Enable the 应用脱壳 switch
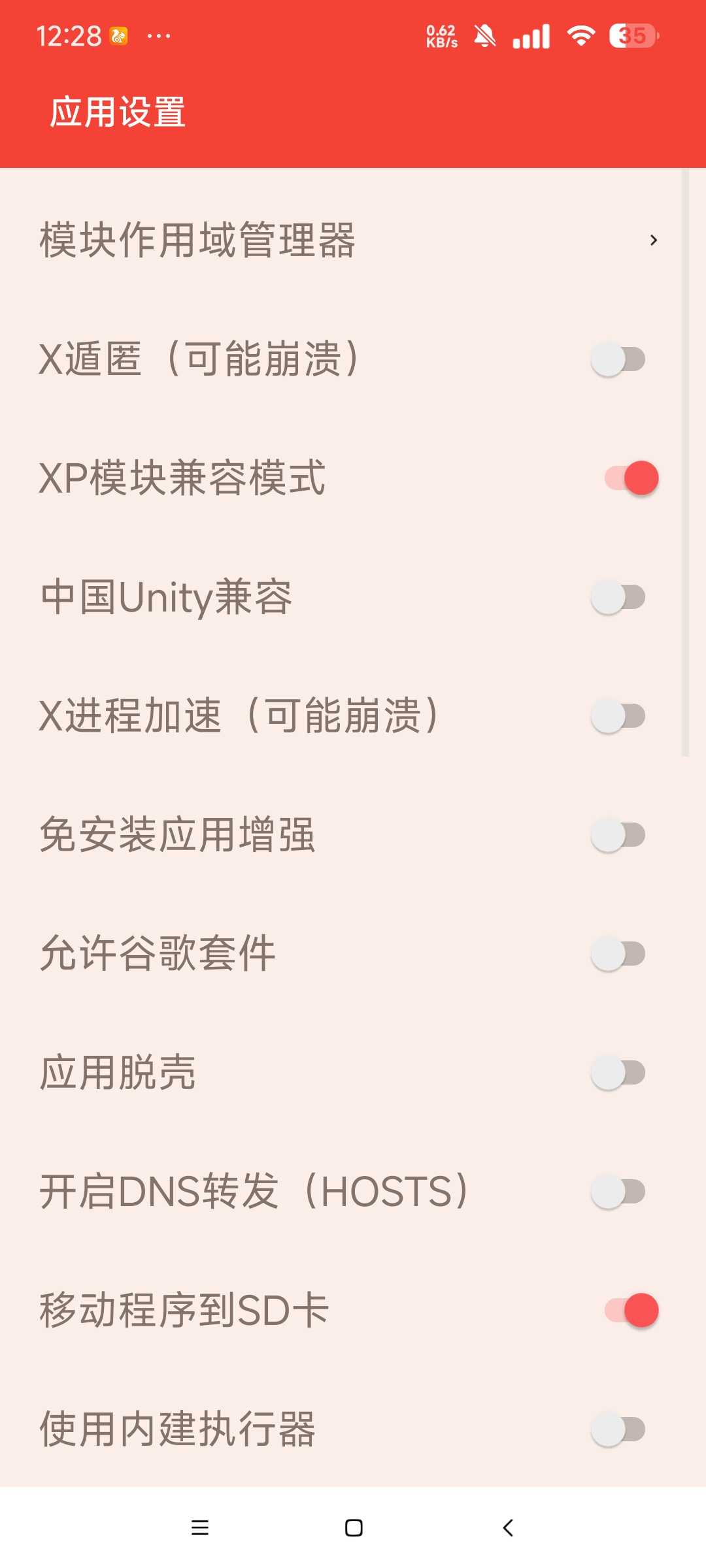The image size is (706, 1568). 618,1073
